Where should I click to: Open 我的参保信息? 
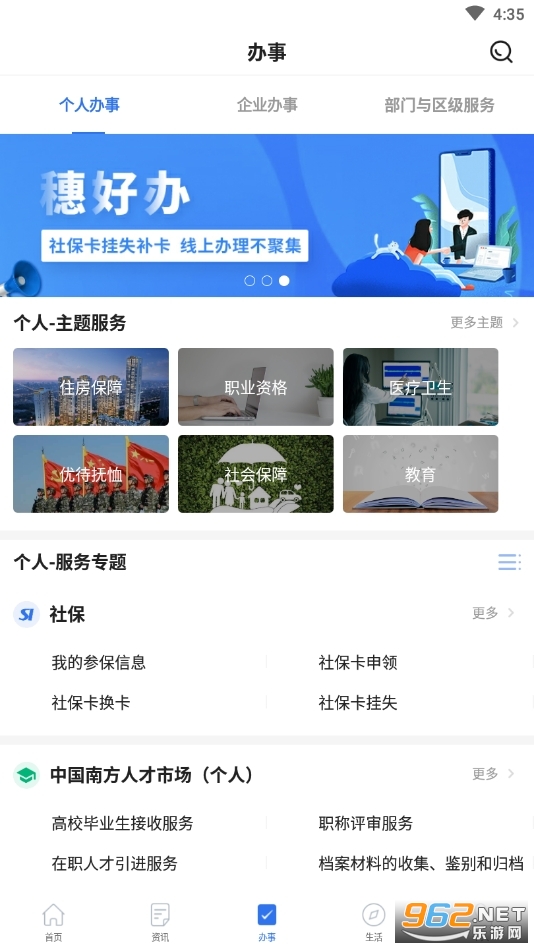click(x=99, y=663)
